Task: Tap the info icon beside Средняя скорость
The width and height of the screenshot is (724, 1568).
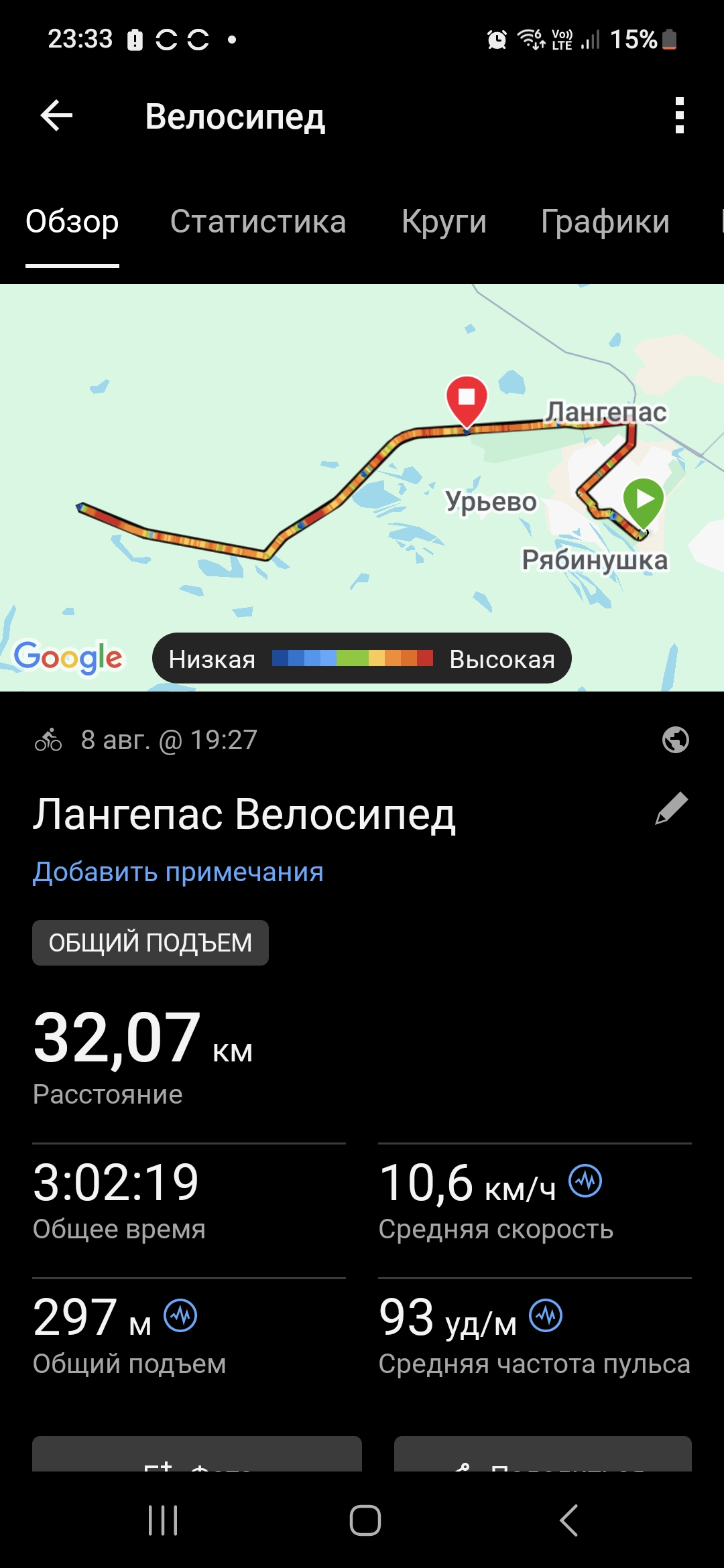Action: pyautogui.click(x=586, y=1181)
